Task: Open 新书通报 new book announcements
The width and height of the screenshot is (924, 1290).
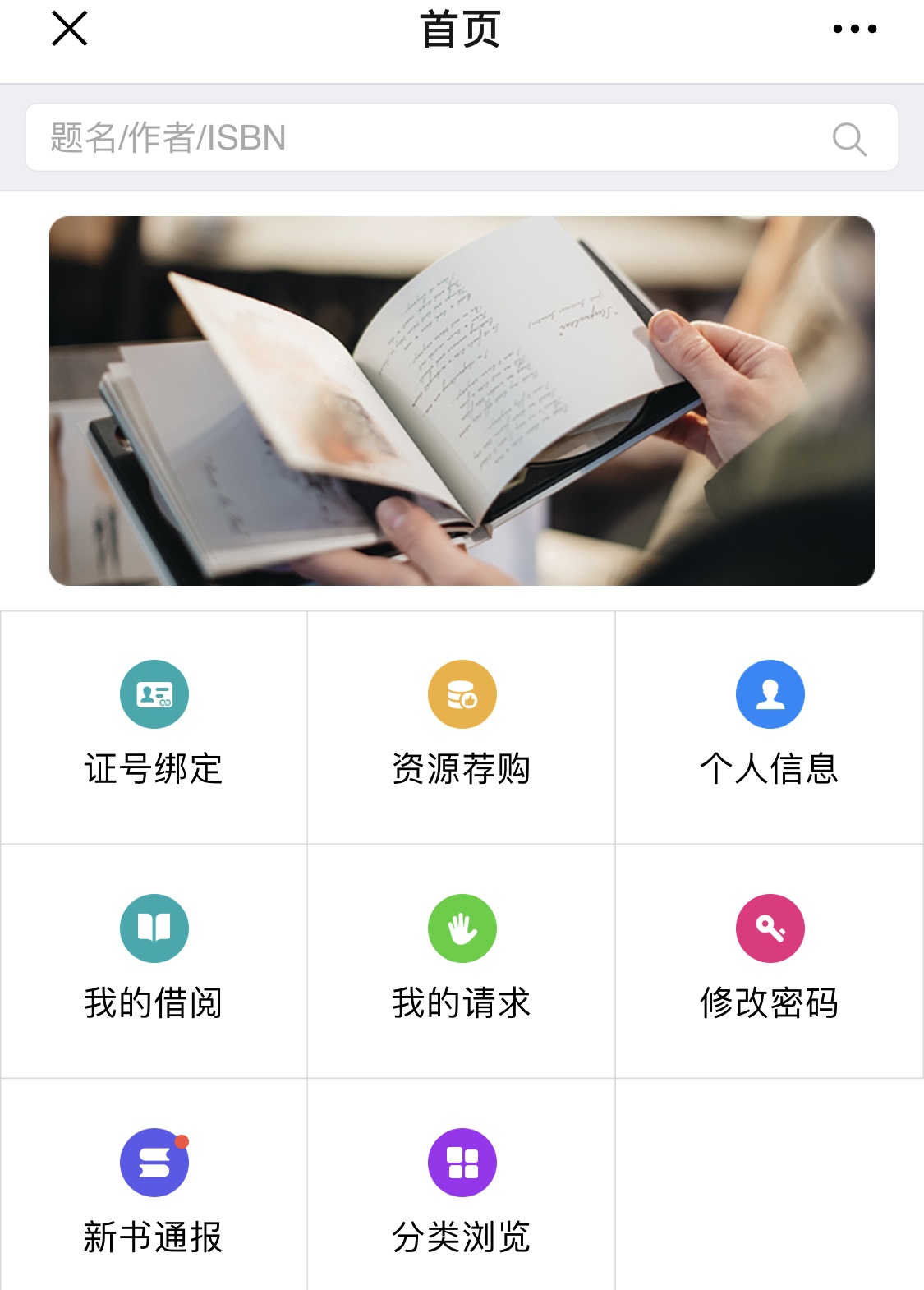Action: click(x=154, y=1193)
